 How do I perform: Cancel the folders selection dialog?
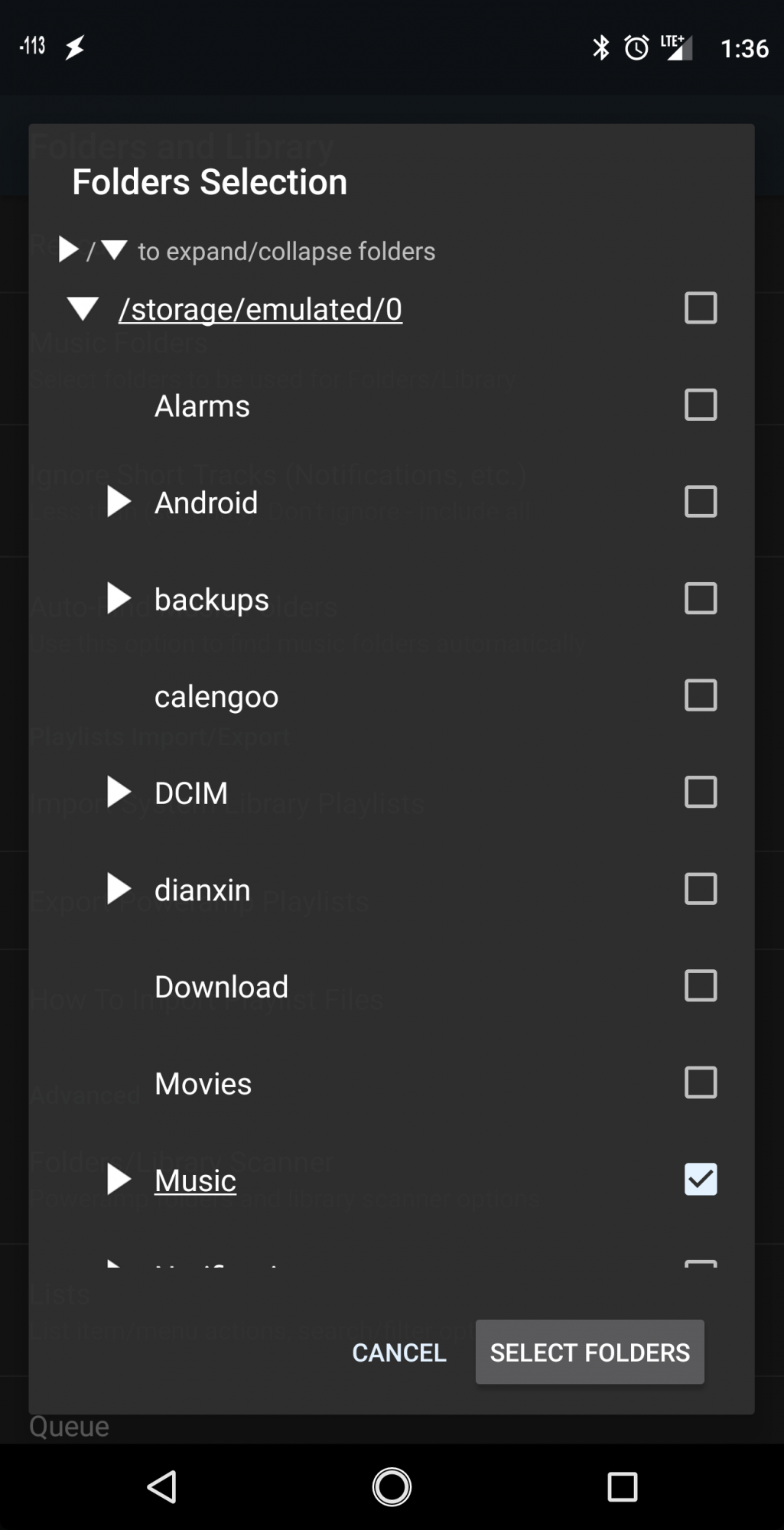click(399, 1353)
